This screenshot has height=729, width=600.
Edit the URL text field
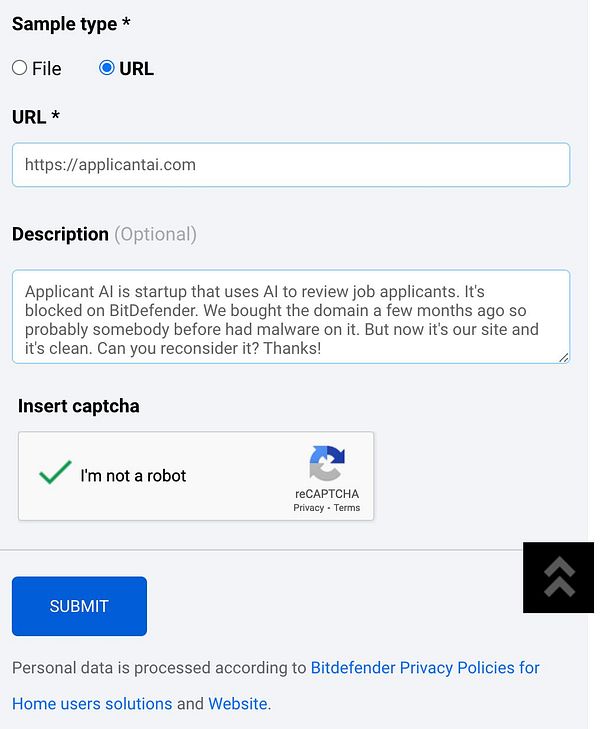[x=290, y=165]
